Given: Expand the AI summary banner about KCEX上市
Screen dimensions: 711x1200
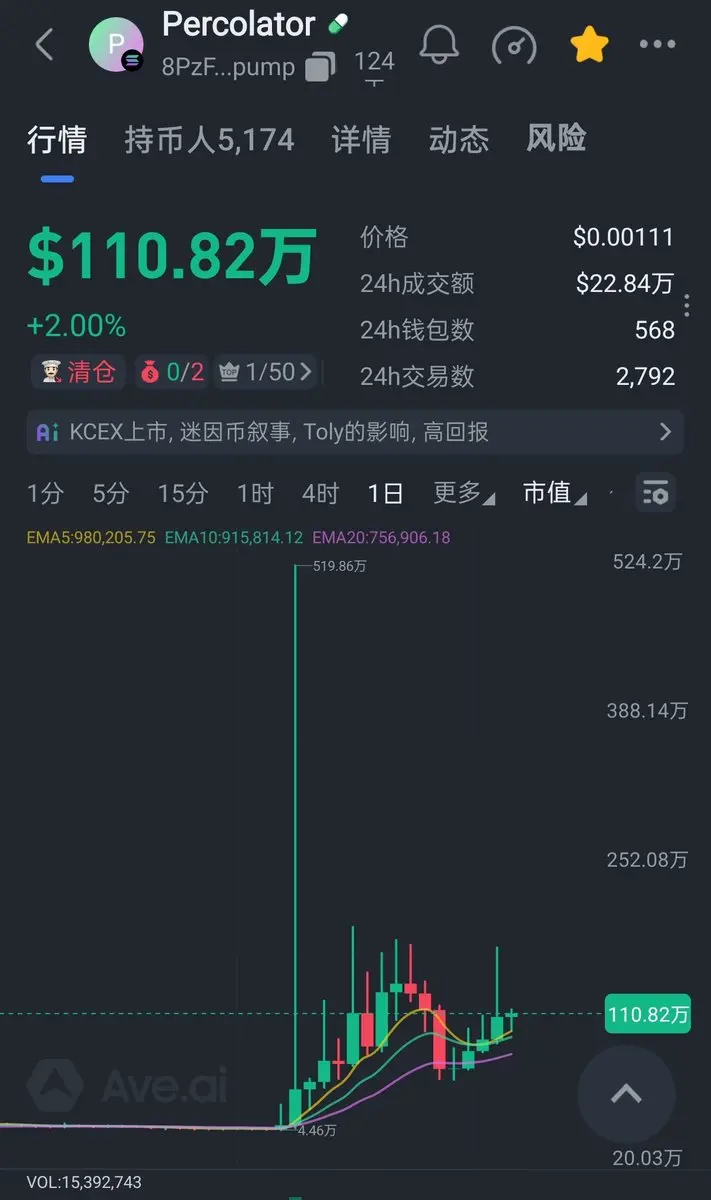Looking at the screenshot, I should coord(355,432).
